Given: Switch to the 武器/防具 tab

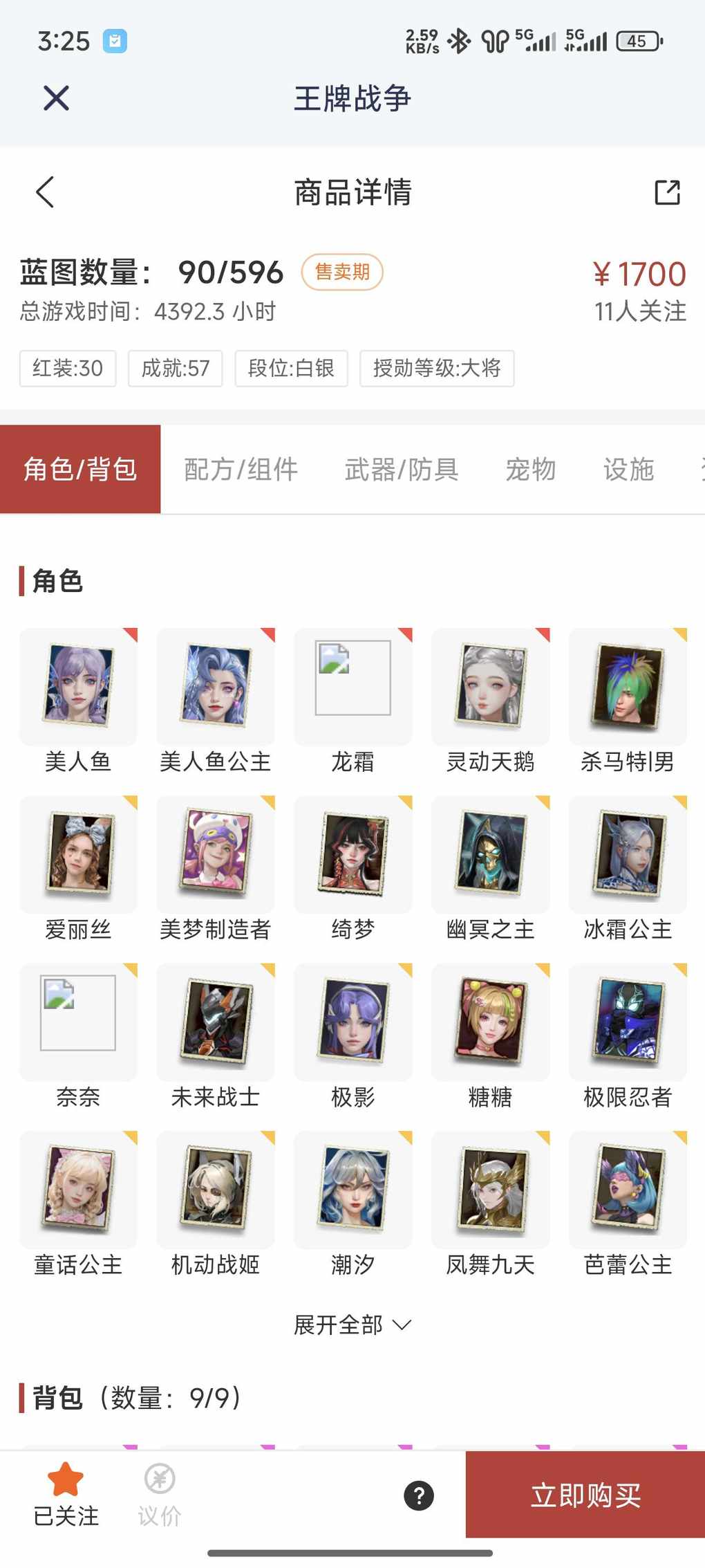Looking at the screenshot, I should tap(402, 470).
